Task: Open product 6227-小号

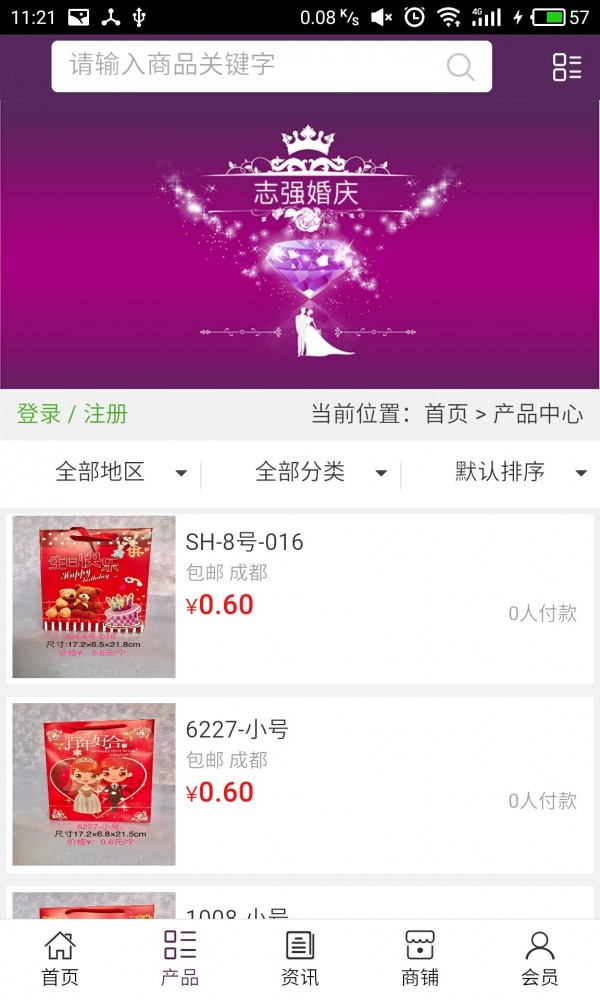Action: point(300,784)
